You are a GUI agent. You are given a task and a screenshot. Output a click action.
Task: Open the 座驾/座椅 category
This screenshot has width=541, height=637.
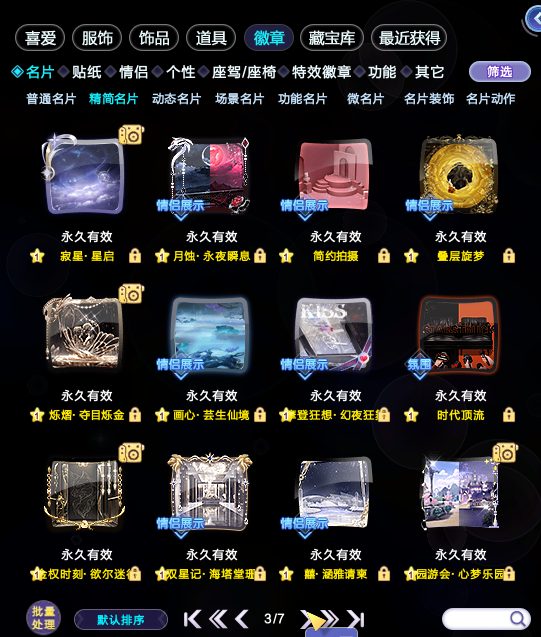point(244,72)
